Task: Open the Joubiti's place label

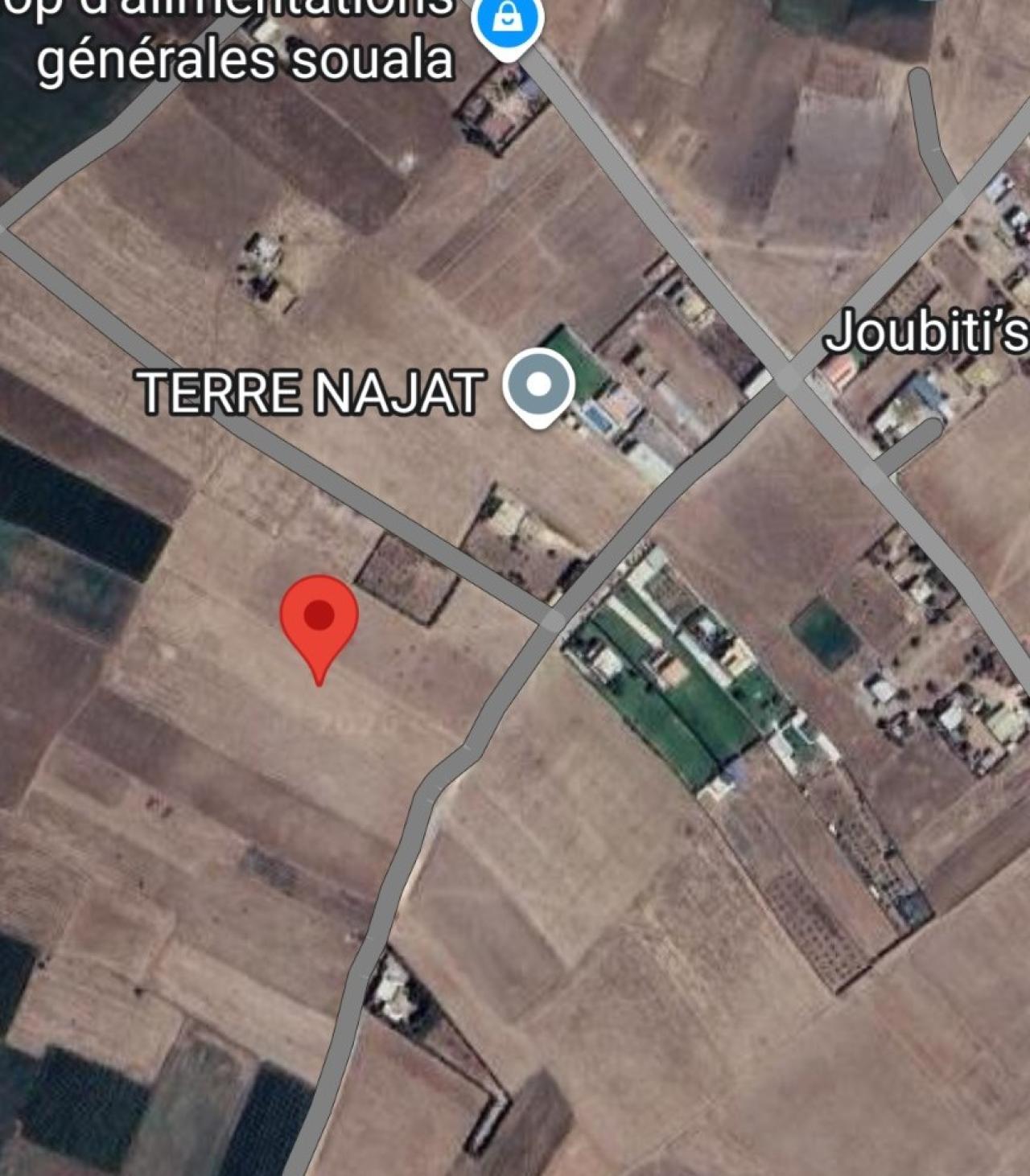Action: tap(925, 331)
